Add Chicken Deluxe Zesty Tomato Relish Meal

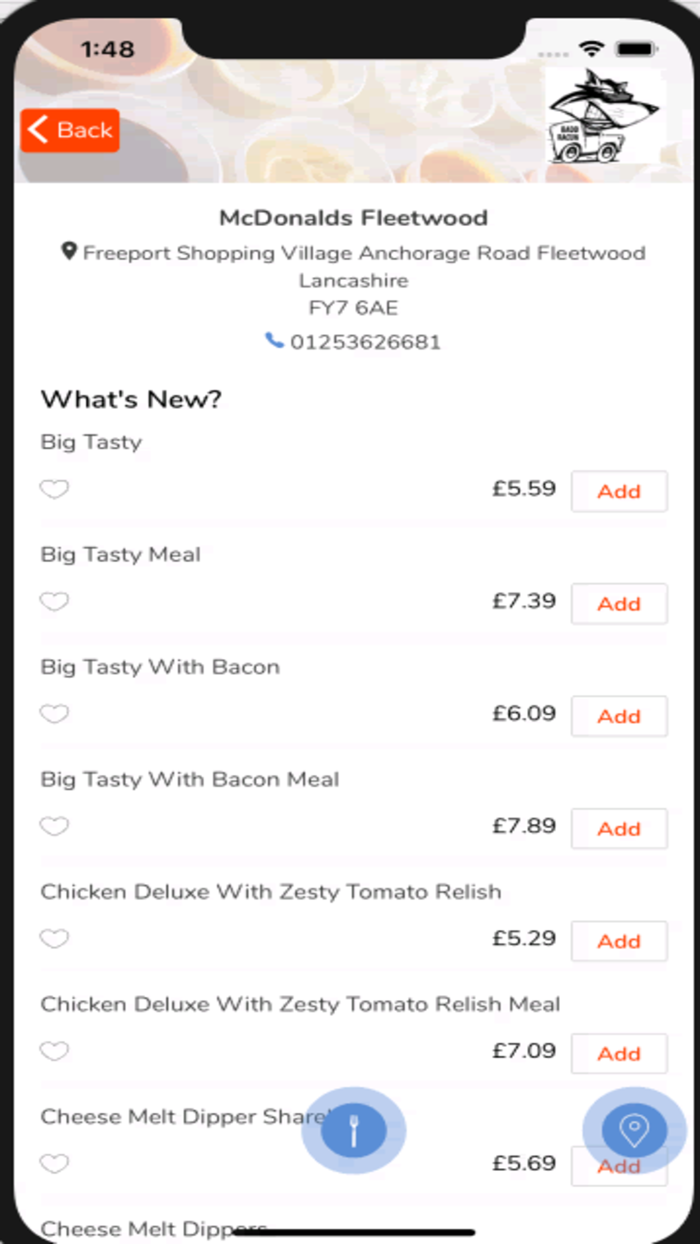[x=618, y=1053]
